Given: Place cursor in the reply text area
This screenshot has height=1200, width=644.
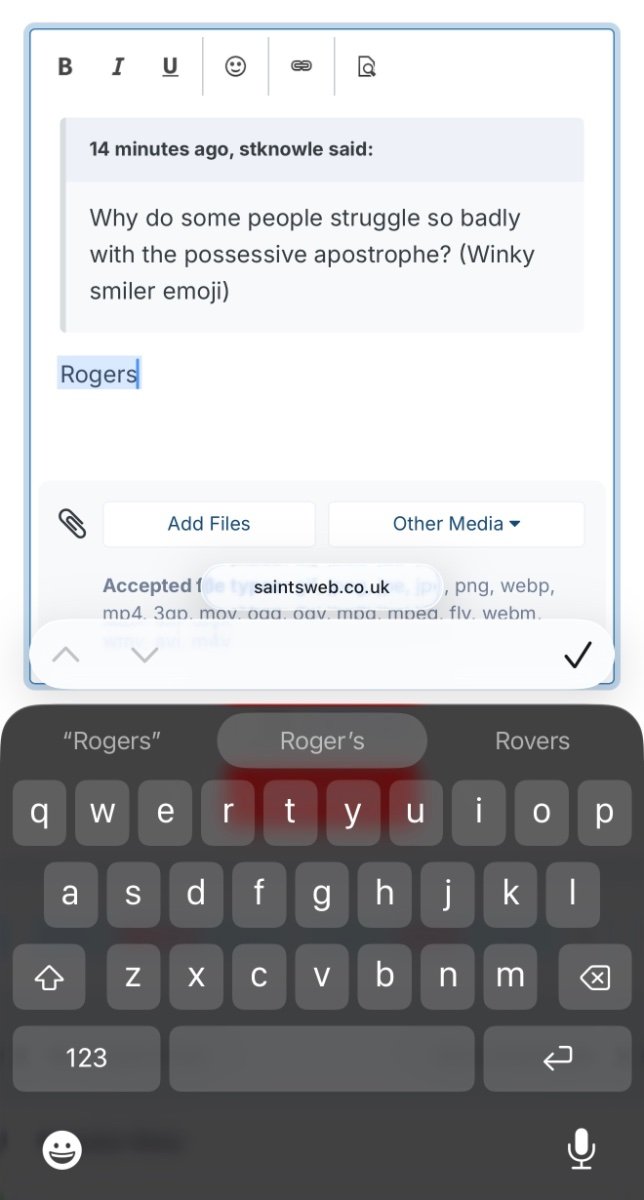Looking at the screenshot, I should (x=320, y=420).
